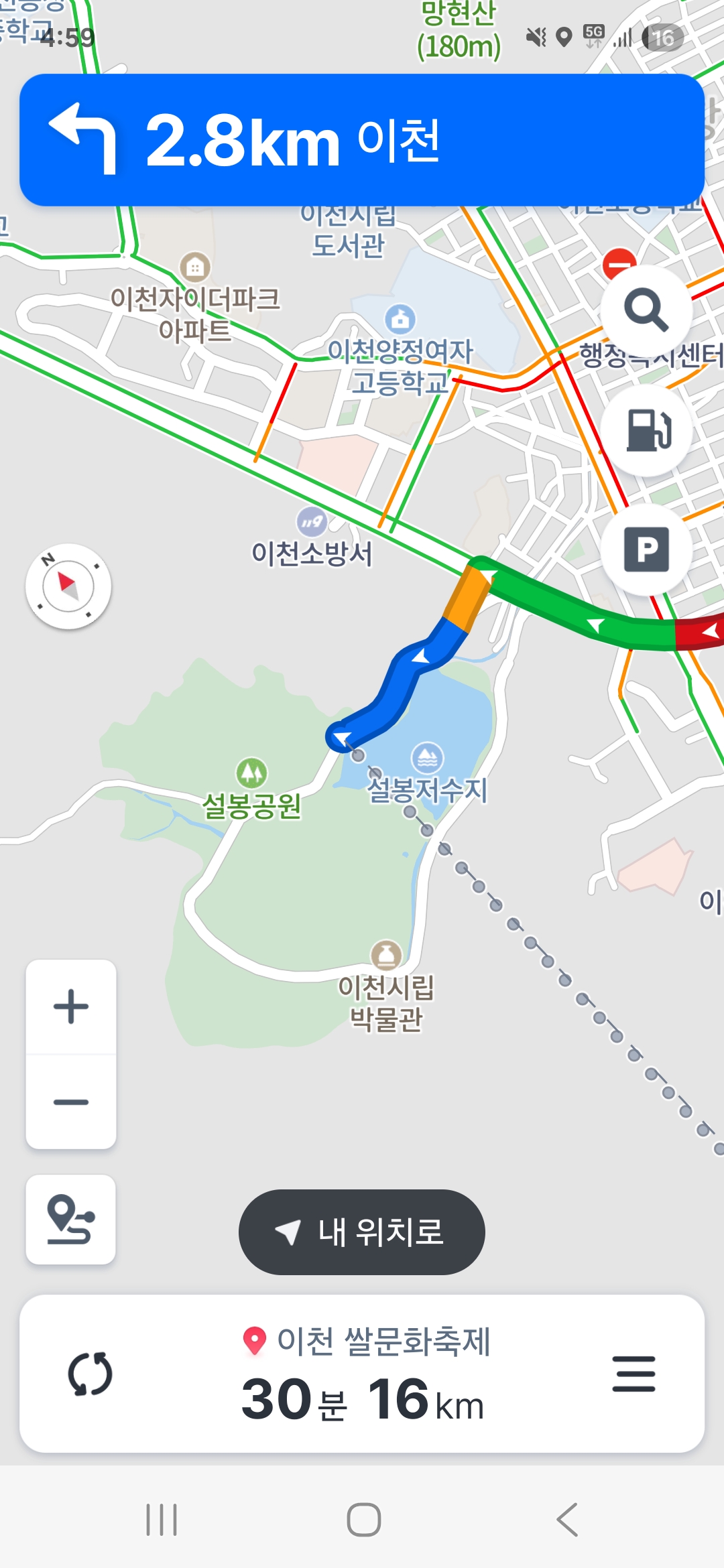
Task: Show nearby parking lots
Action: click(646, 549)
